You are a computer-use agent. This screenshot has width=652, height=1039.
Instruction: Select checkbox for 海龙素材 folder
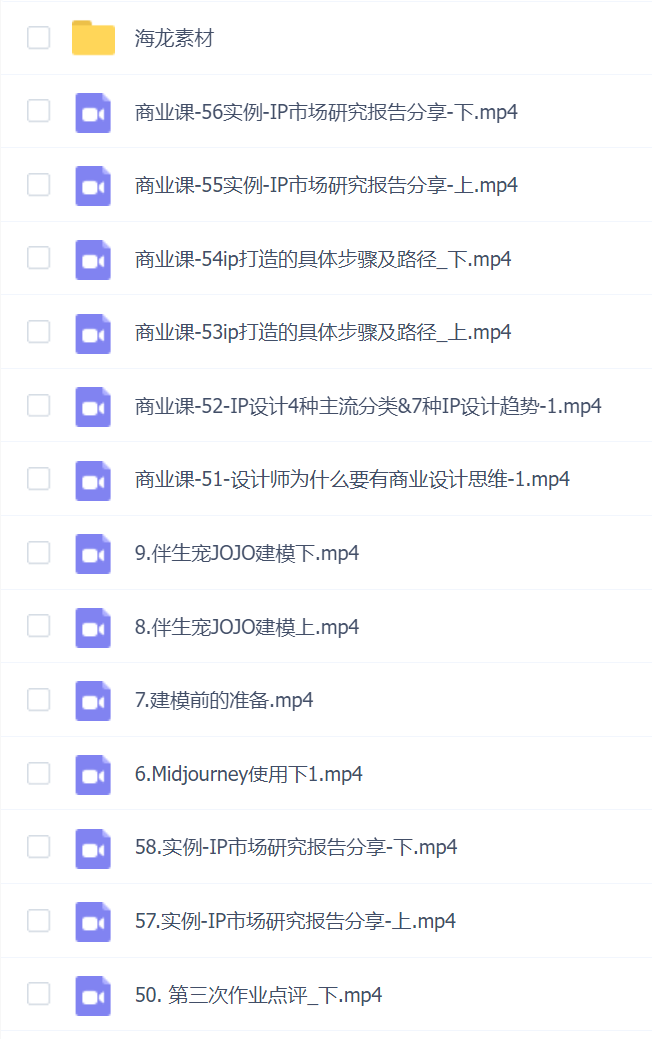click(38, 38)
